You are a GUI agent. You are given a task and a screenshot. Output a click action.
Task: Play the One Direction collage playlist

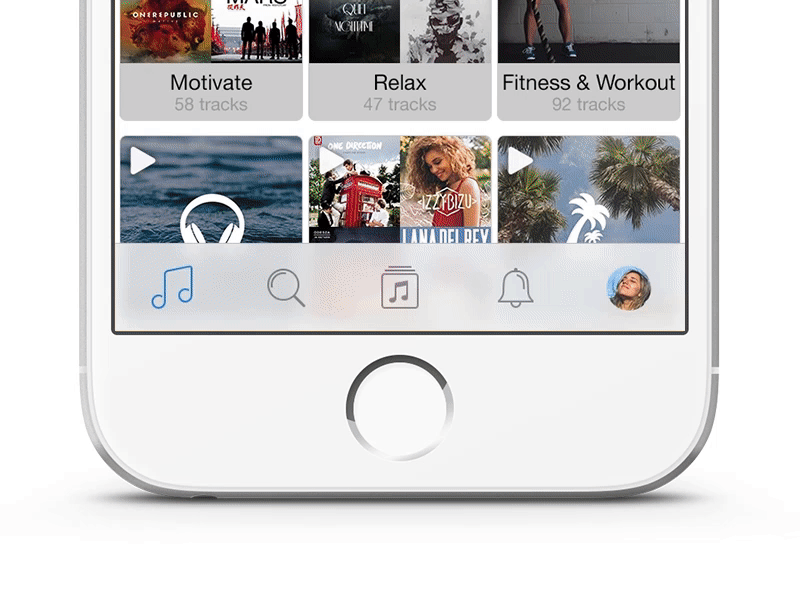[x=332, y=161]
